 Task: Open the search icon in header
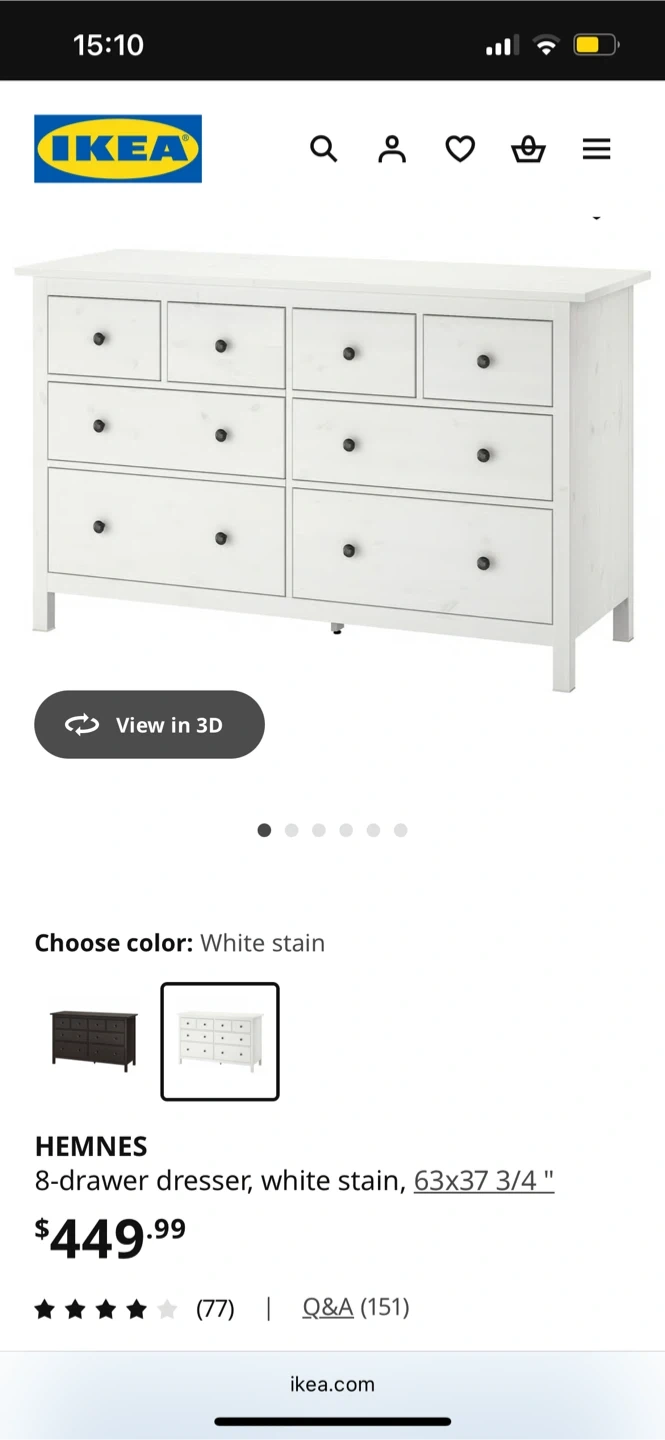click(x=323, y=149)
